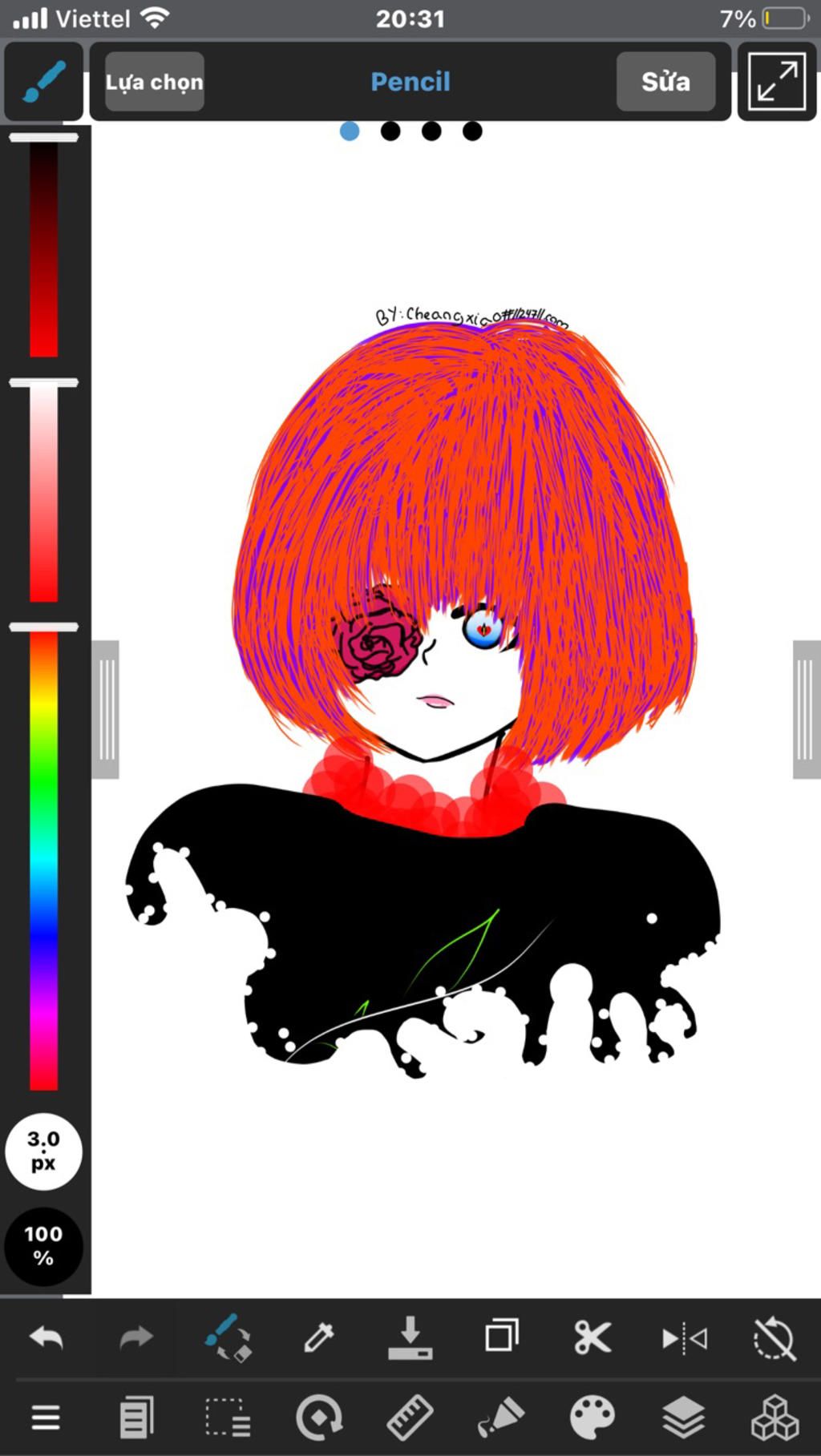Open the hamburger main menu
The height and width of the screenshot is (1456, 821).
click(46, 1418)
